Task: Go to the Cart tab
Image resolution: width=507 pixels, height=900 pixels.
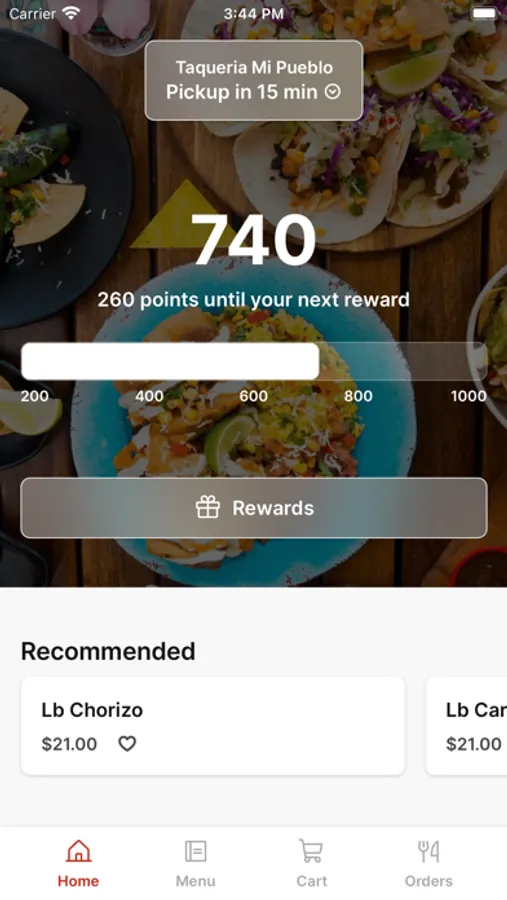Action: click(x=312, y=863)
